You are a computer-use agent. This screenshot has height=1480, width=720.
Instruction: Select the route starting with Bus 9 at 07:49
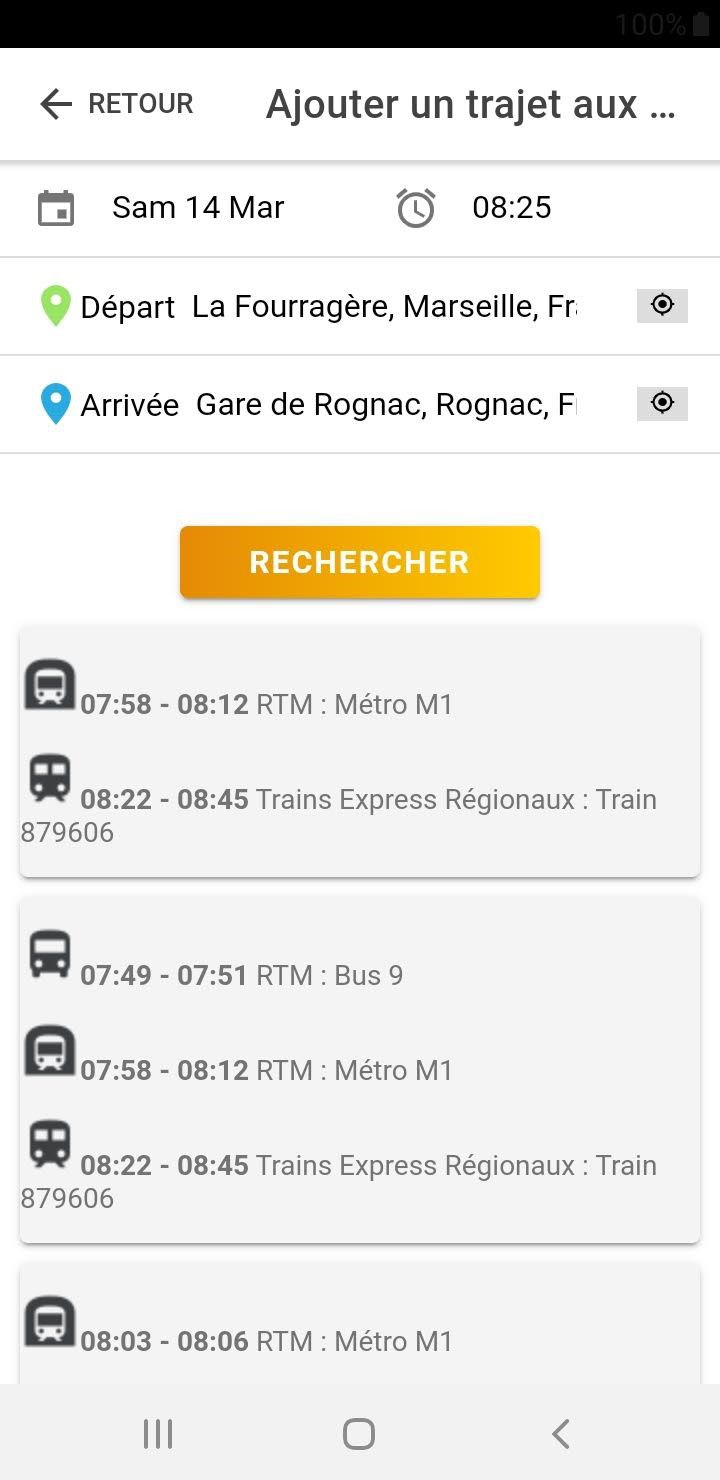pos(360,1070)
